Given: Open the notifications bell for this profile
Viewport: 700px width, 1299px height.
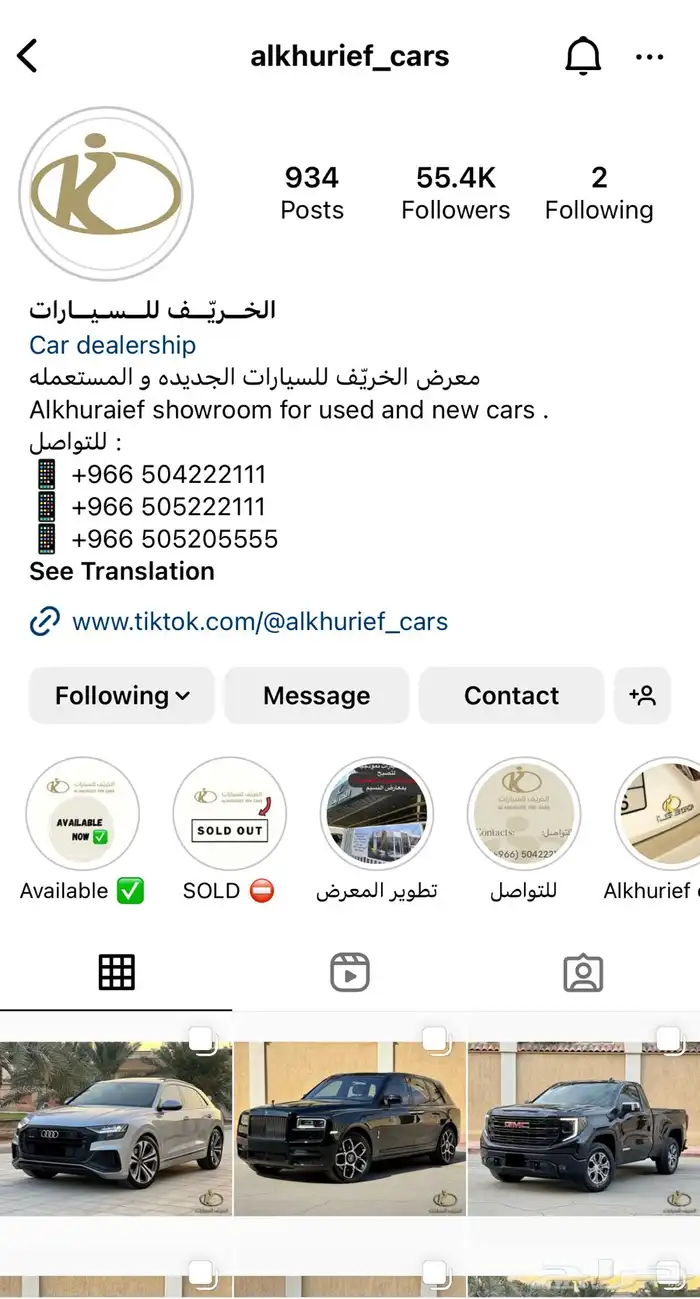Looking at the screenshot, I should click(583, 56).
